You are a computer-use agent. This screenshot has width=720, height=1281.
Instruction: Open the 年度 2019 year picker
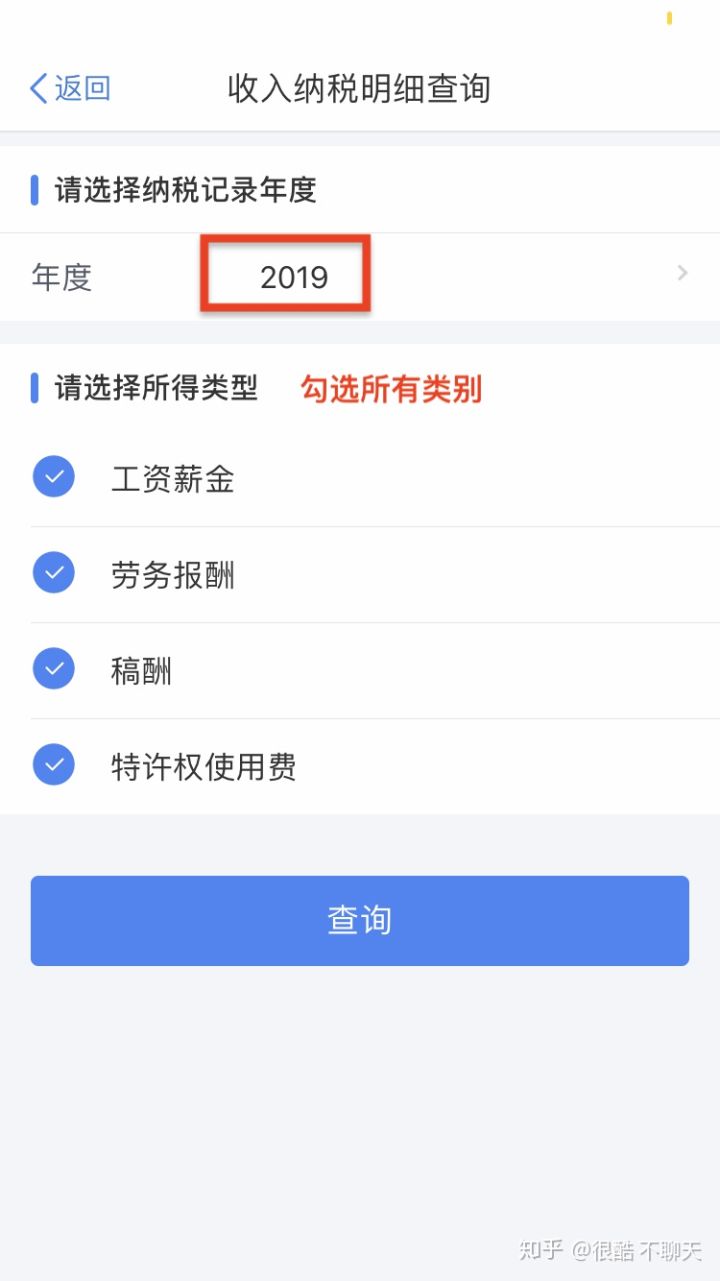tap(360, 277)
